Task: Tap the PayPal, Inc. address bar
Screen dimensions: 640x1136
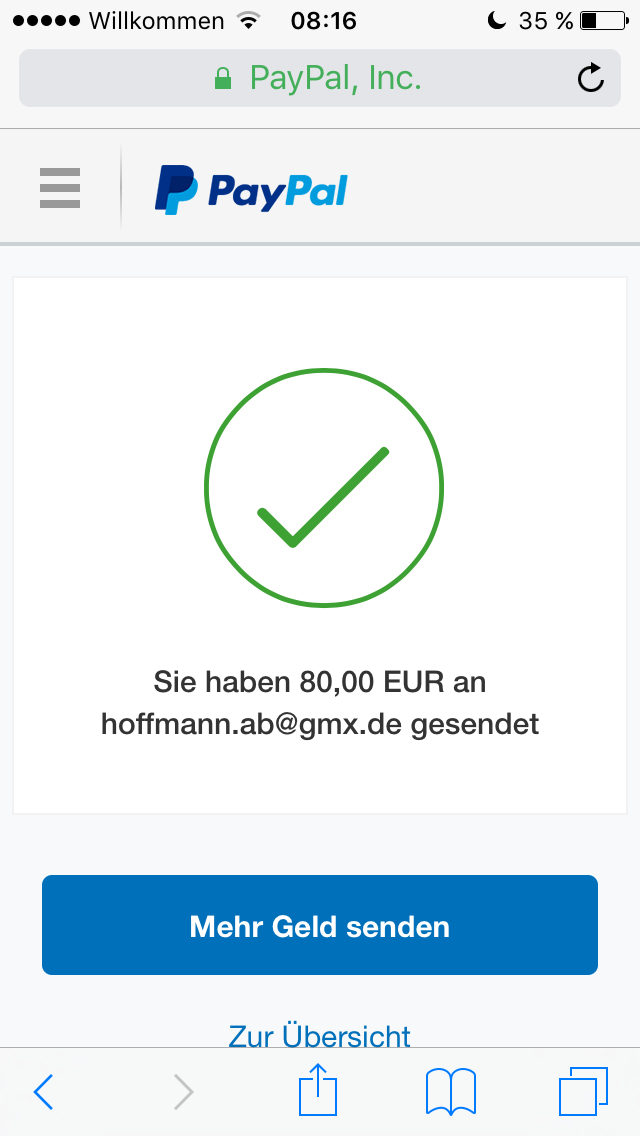Action: pos(320,78)
